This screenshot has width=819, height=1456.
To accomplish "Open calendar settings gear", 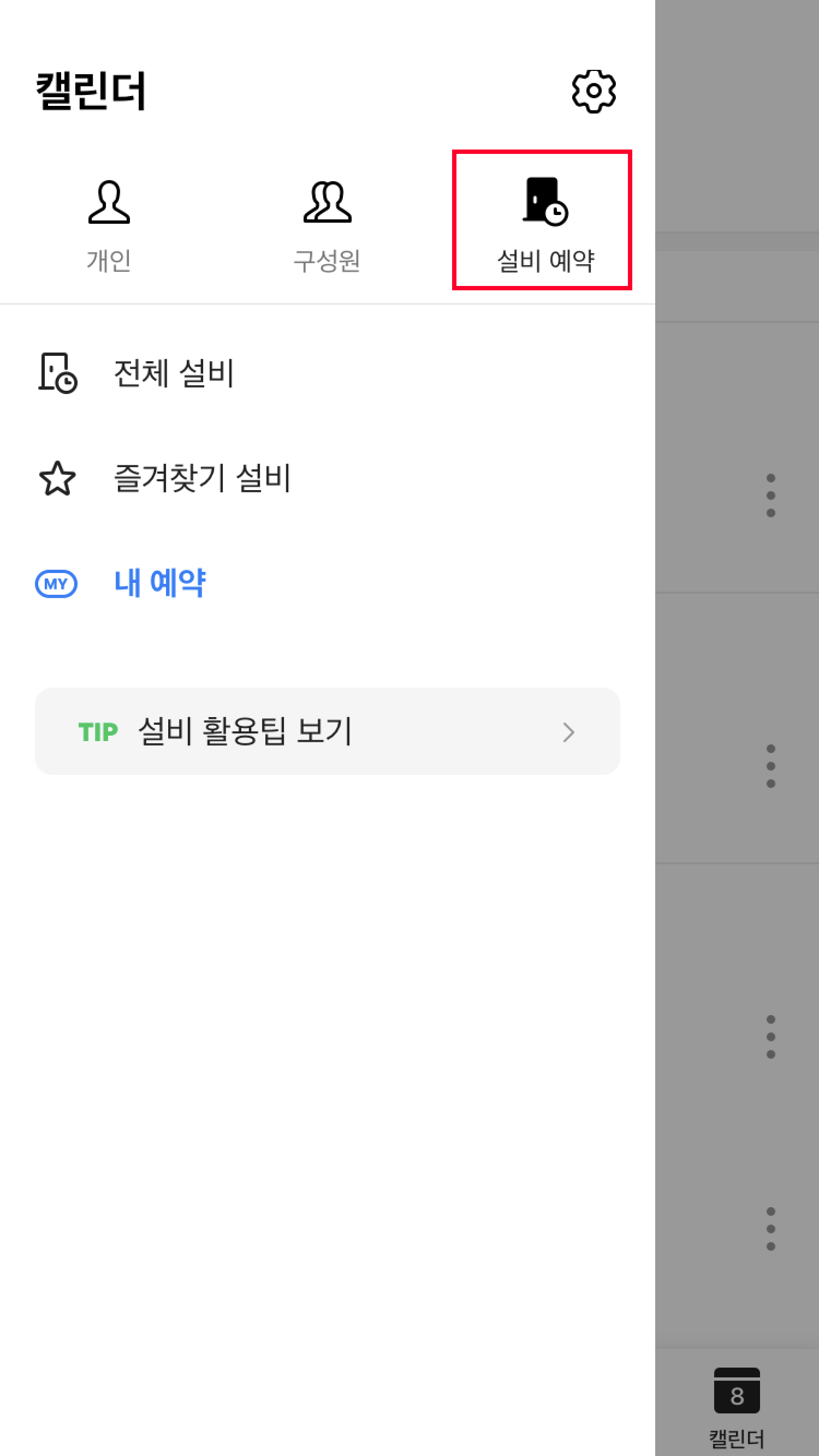I will tap(594, 92).
